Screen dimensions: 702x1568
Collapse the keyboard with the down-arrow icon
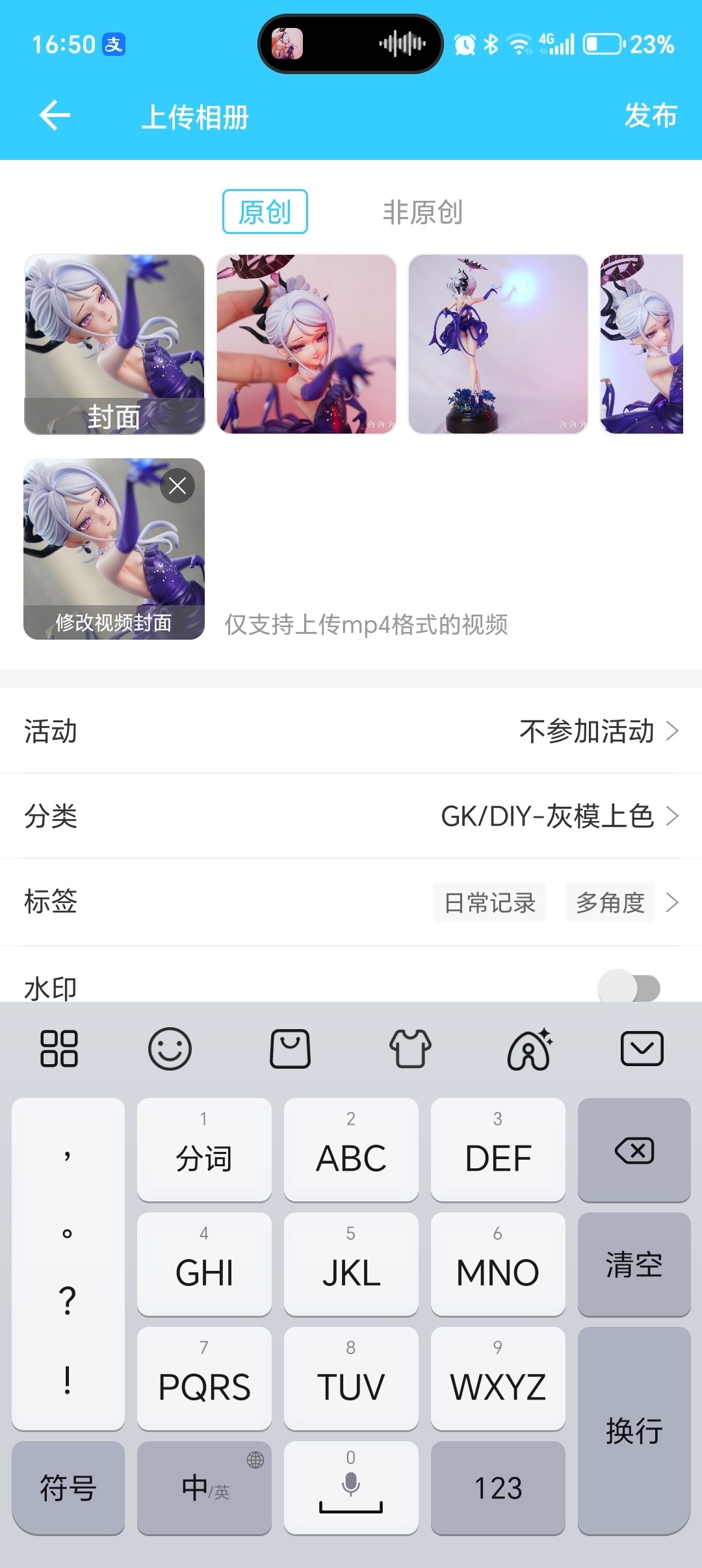pyautogui.click(x=642, y=1049)
